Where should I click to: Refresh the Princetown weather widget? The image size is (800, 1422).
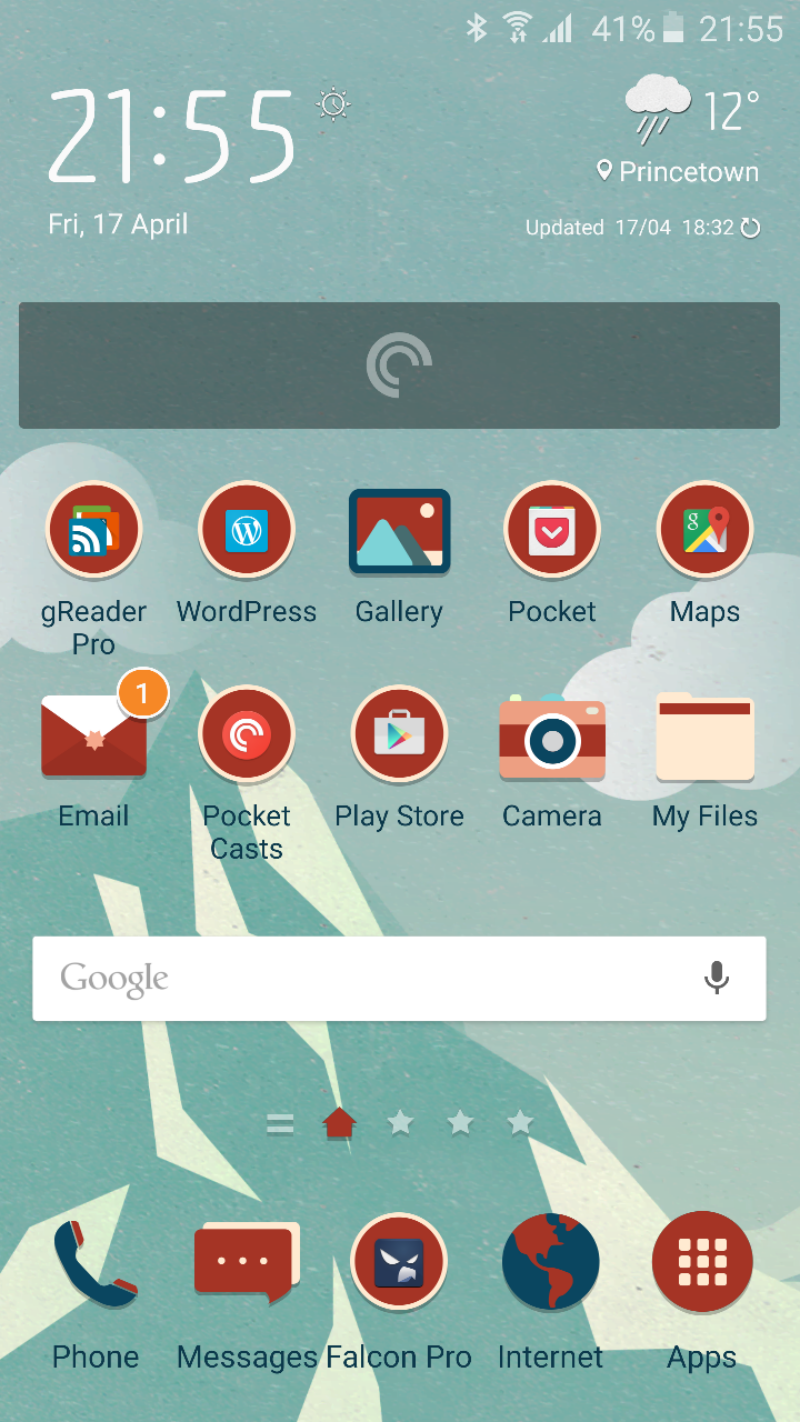click(750, 228)
